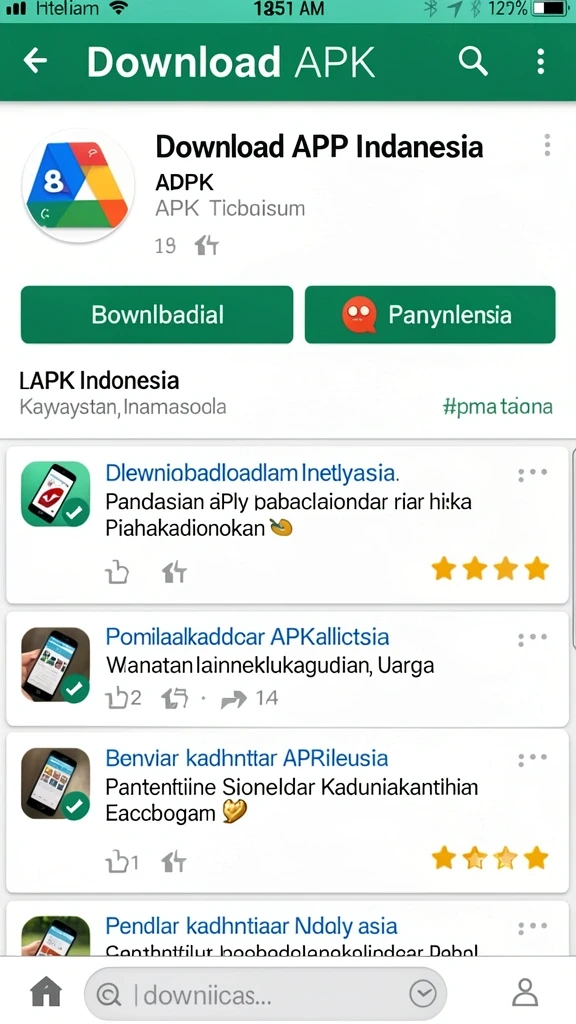This screenshot has width=576, height=1024.
Task: Go back using the top-left arrow
Action: pyautogui.click(x=35, y=61)
